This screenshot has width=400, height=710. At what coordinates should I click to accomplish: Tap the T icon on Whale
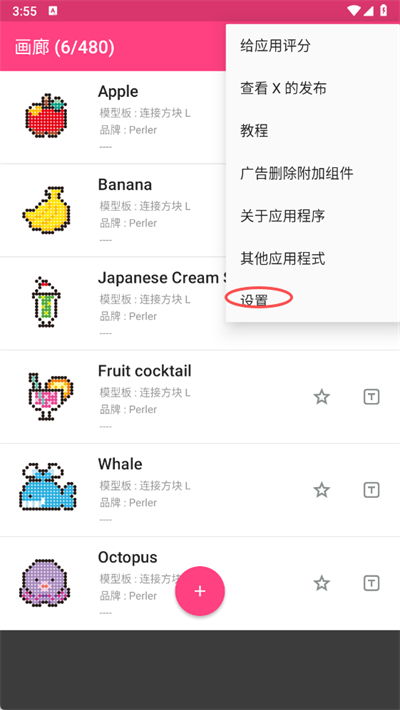(371, 490)
